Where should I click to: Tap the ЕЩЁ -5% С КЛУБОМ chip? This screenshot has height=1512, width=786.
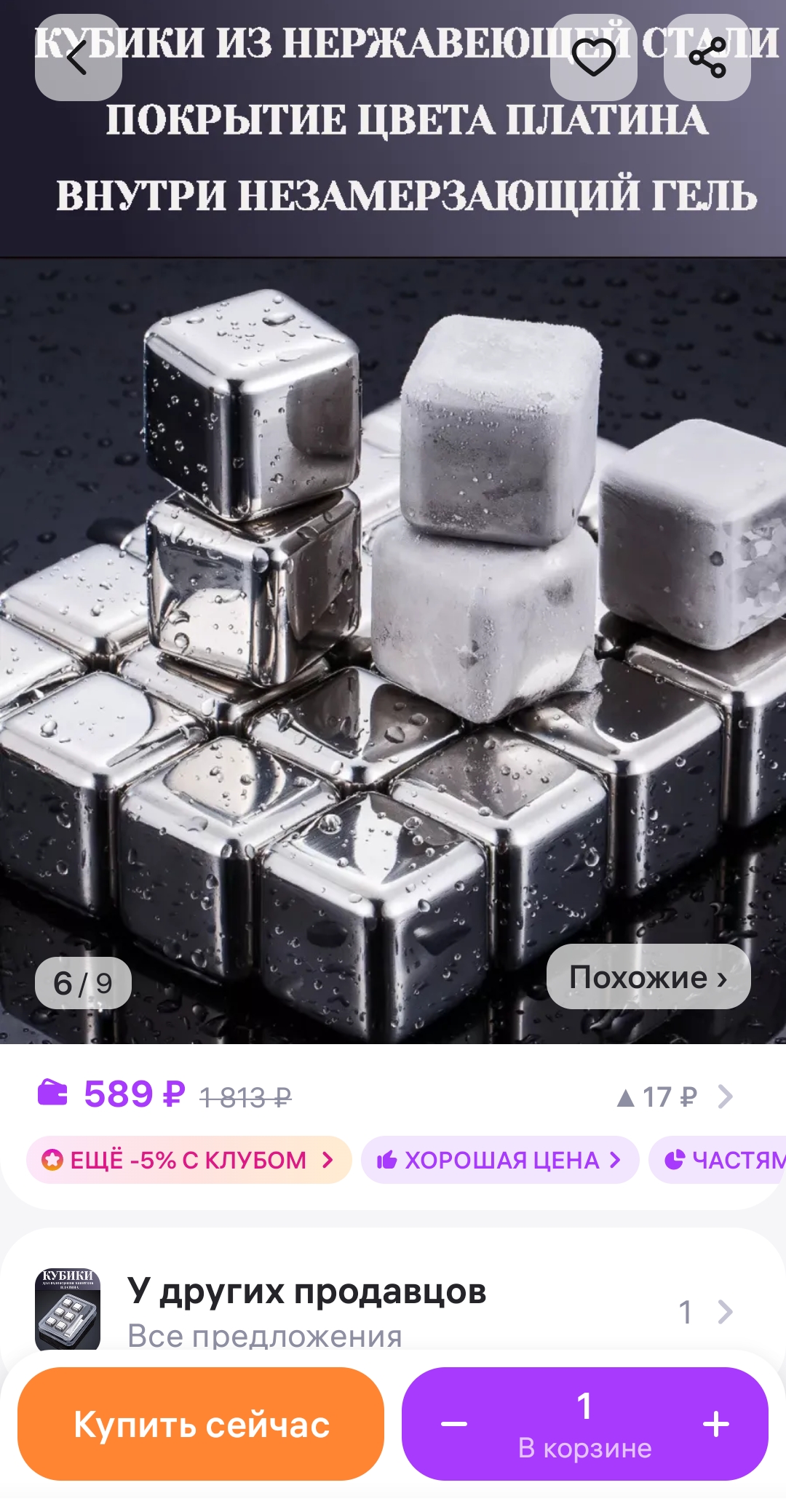click(x=188, y=1160)
